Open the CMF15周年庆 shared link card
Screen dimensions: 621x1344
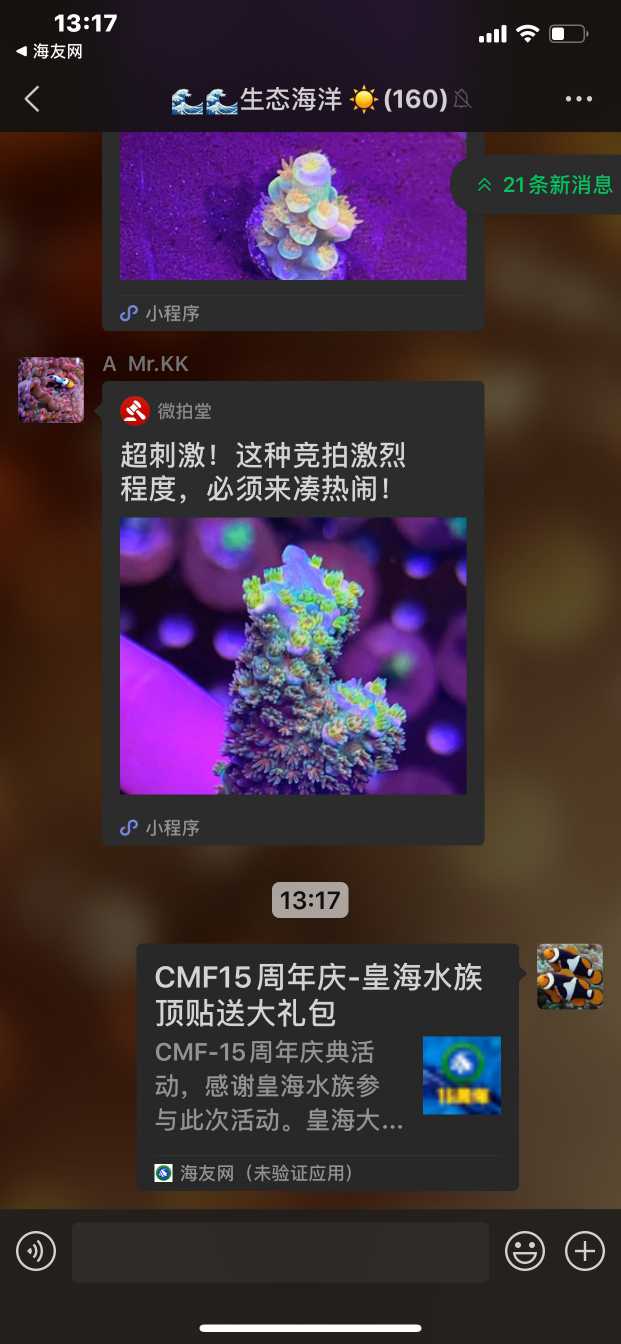point(327,1066)
